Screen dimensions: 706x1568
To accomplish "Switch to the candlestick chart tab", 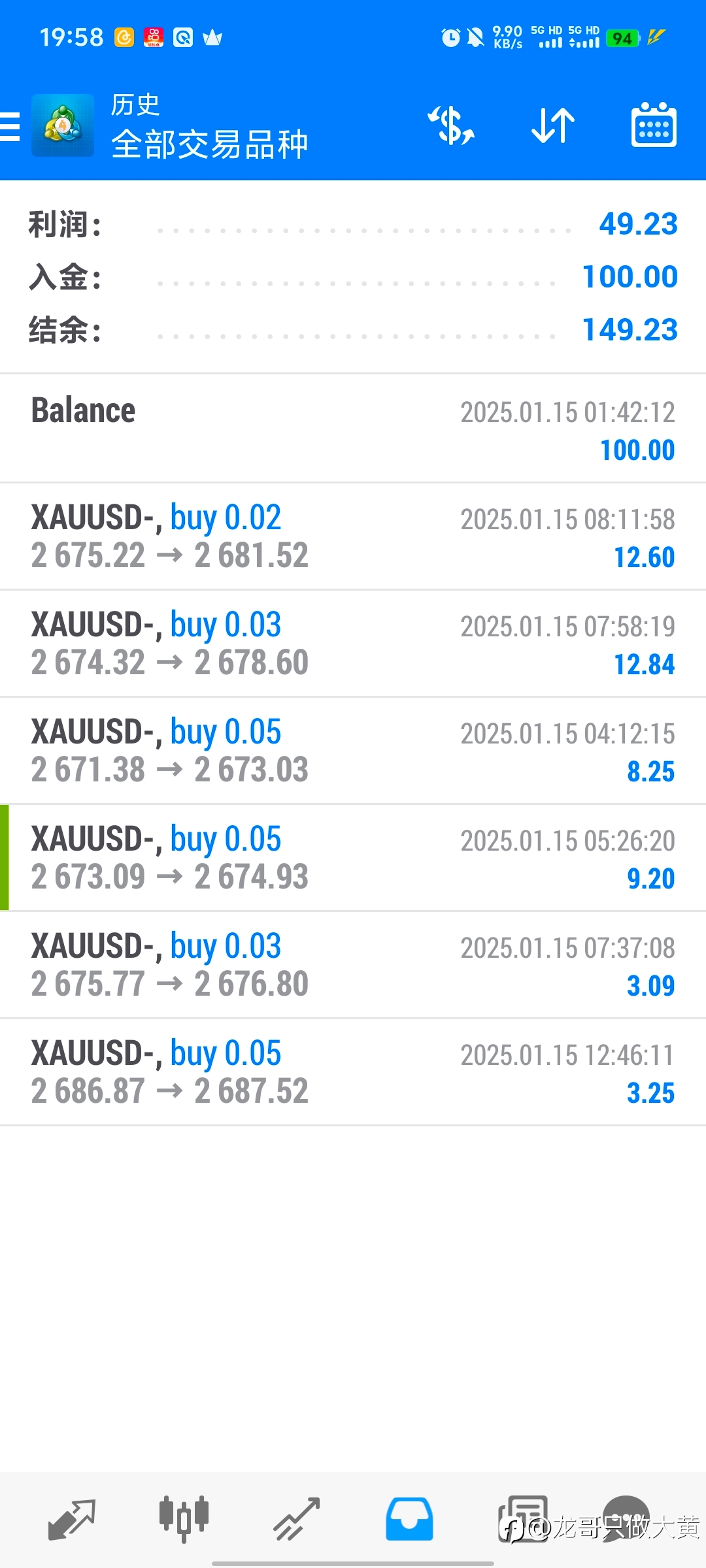I will pyautogui.click(x=184, y=1520).
